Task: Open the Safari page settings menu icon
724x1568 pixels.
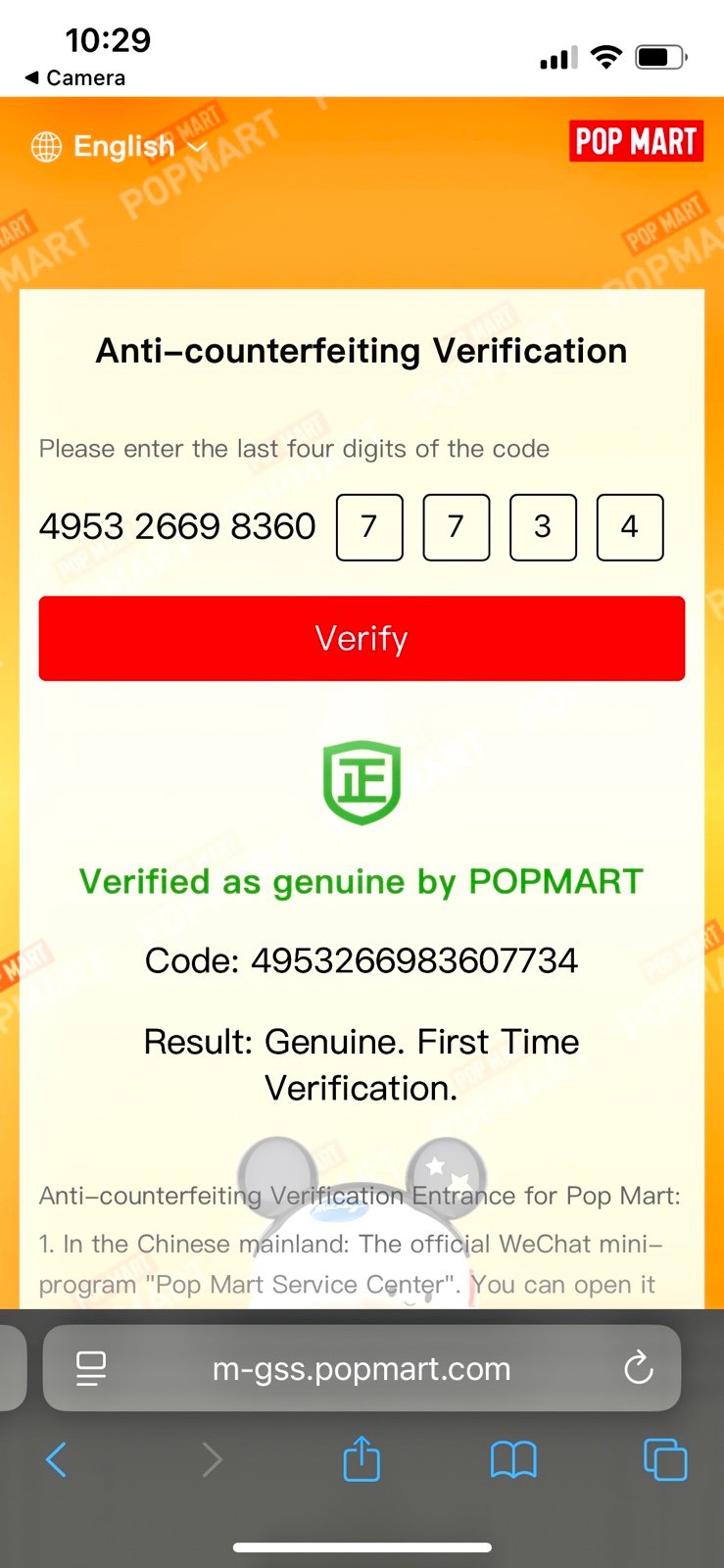Action: pyautogui.click(x=91, y=1368)
